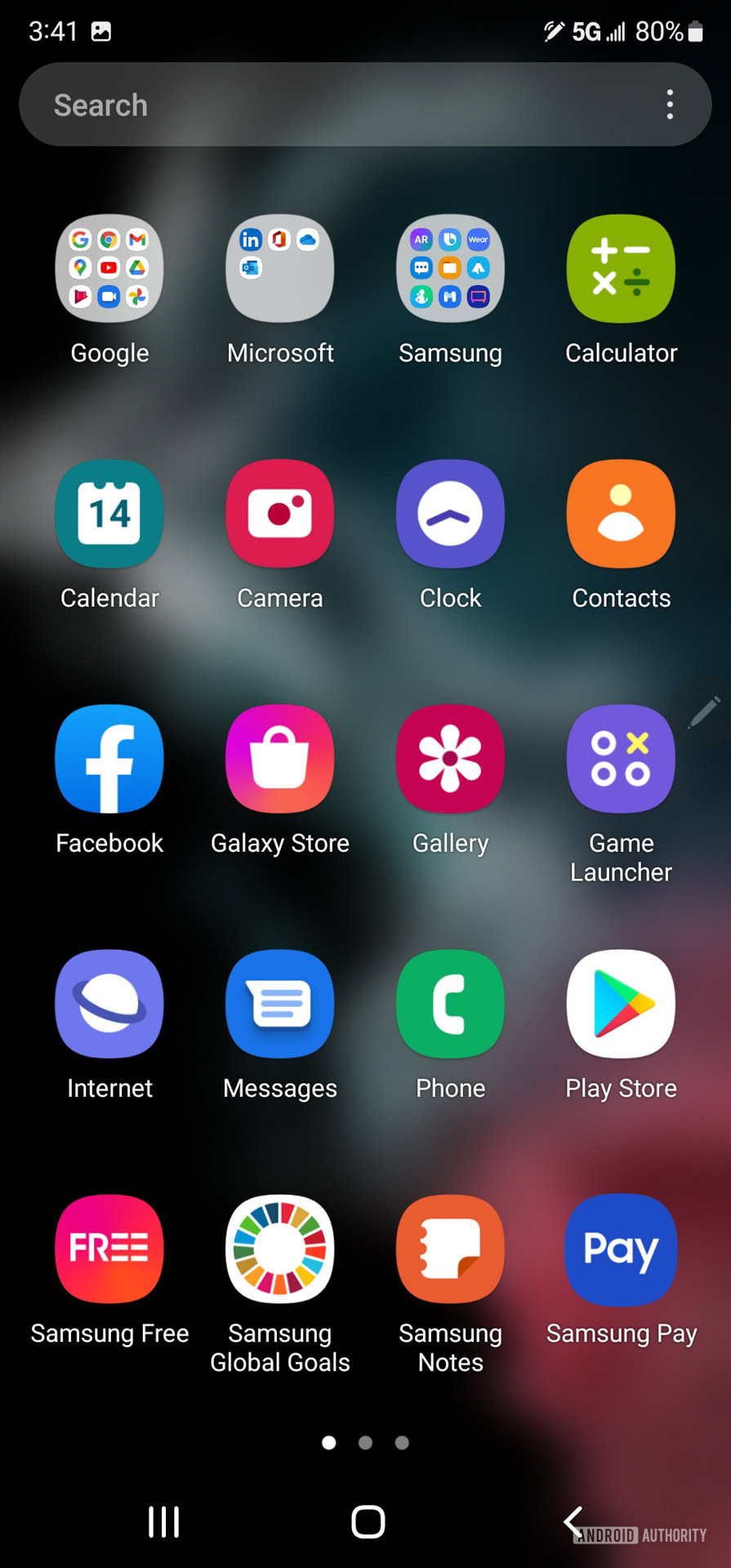Open the Messages app
The image size is (731, 1568).
pyautogui.click(x=280, y=1004)
